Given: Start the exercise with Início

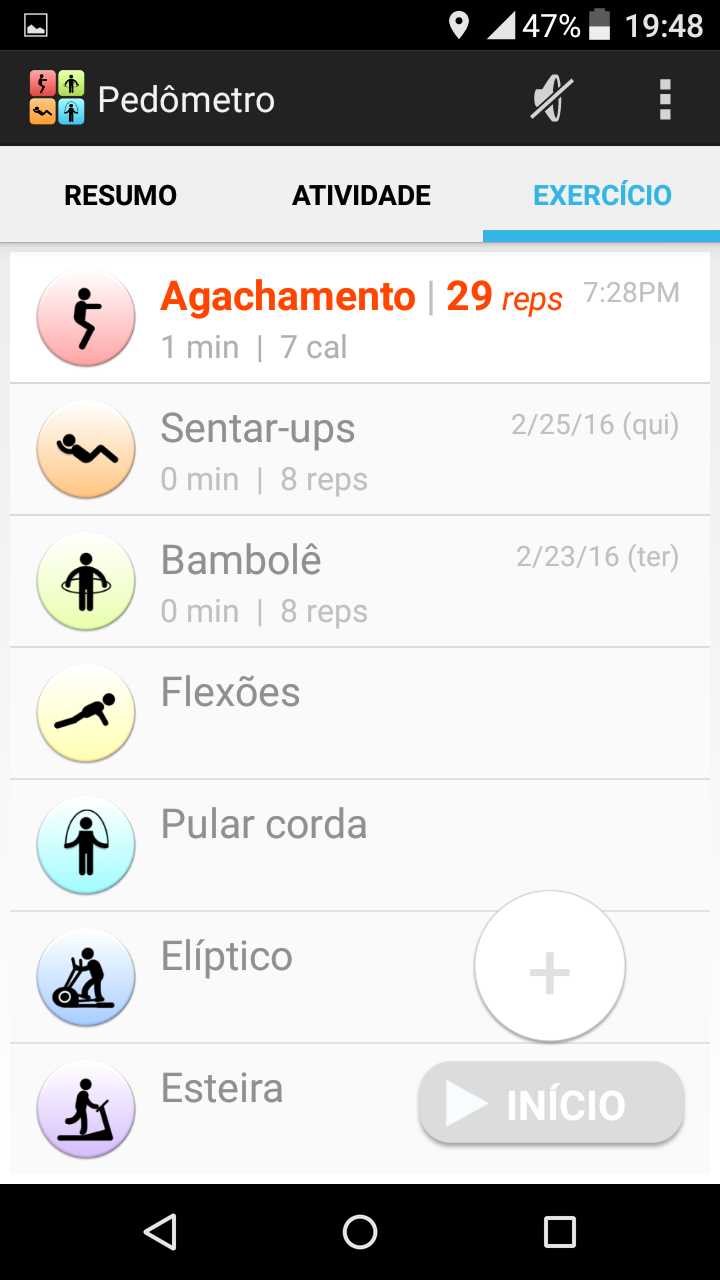Looking at the screenshot, I should (551, 1104).
